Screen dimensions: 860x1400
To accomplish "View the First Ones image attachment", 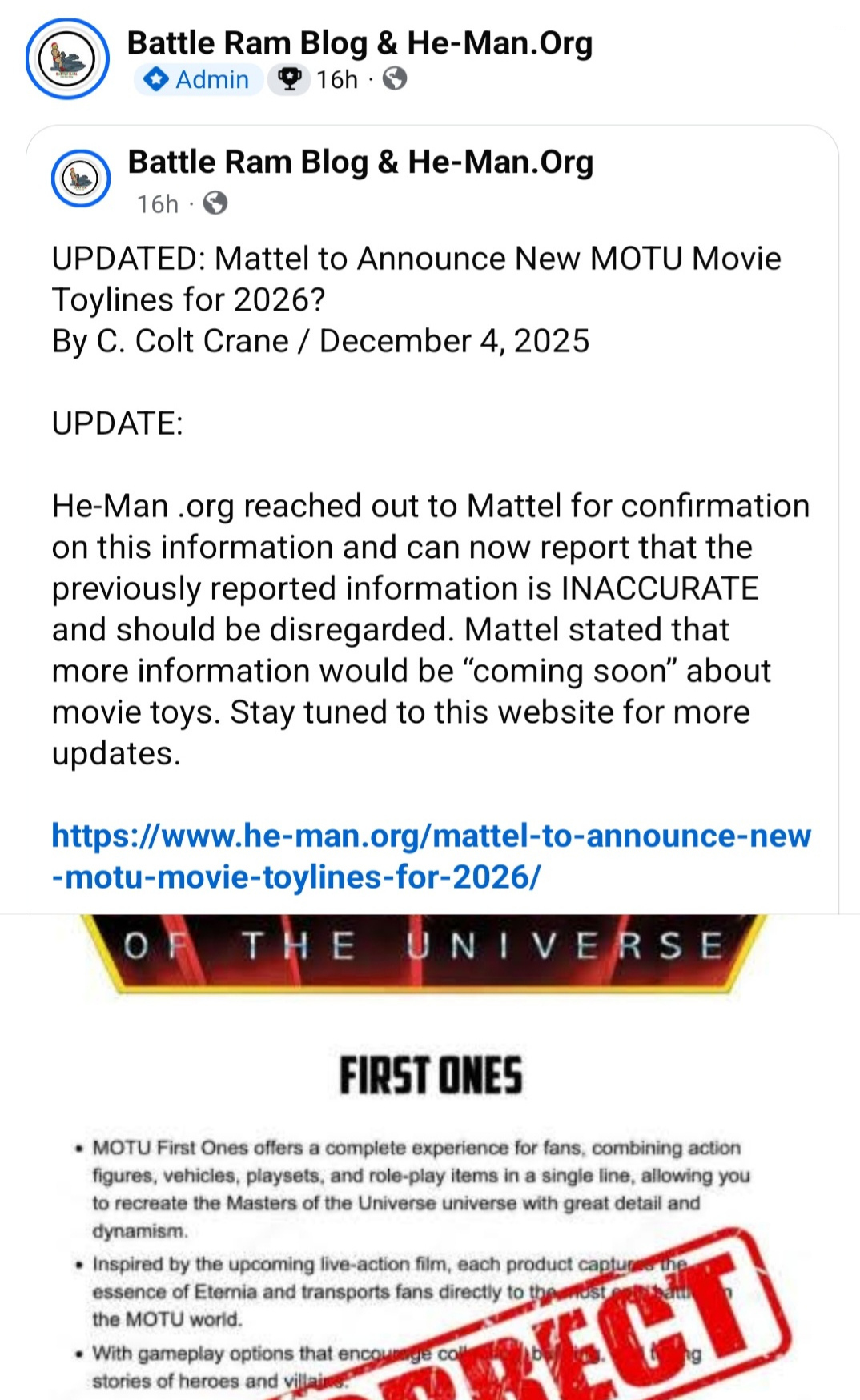I will click(x=430, y=1157).
